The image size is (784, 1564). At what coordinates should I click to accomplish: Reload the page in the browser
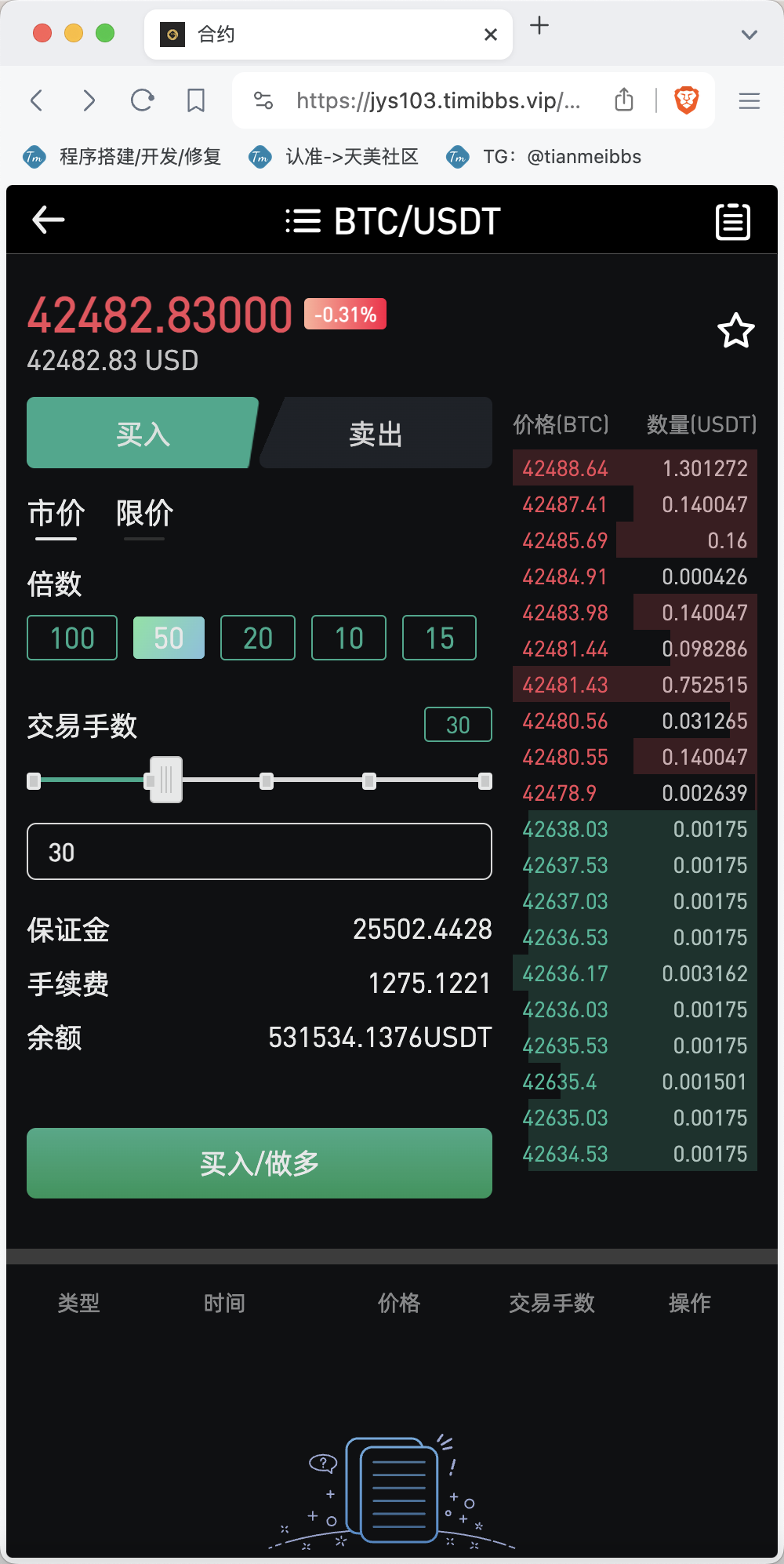(142, 100)
